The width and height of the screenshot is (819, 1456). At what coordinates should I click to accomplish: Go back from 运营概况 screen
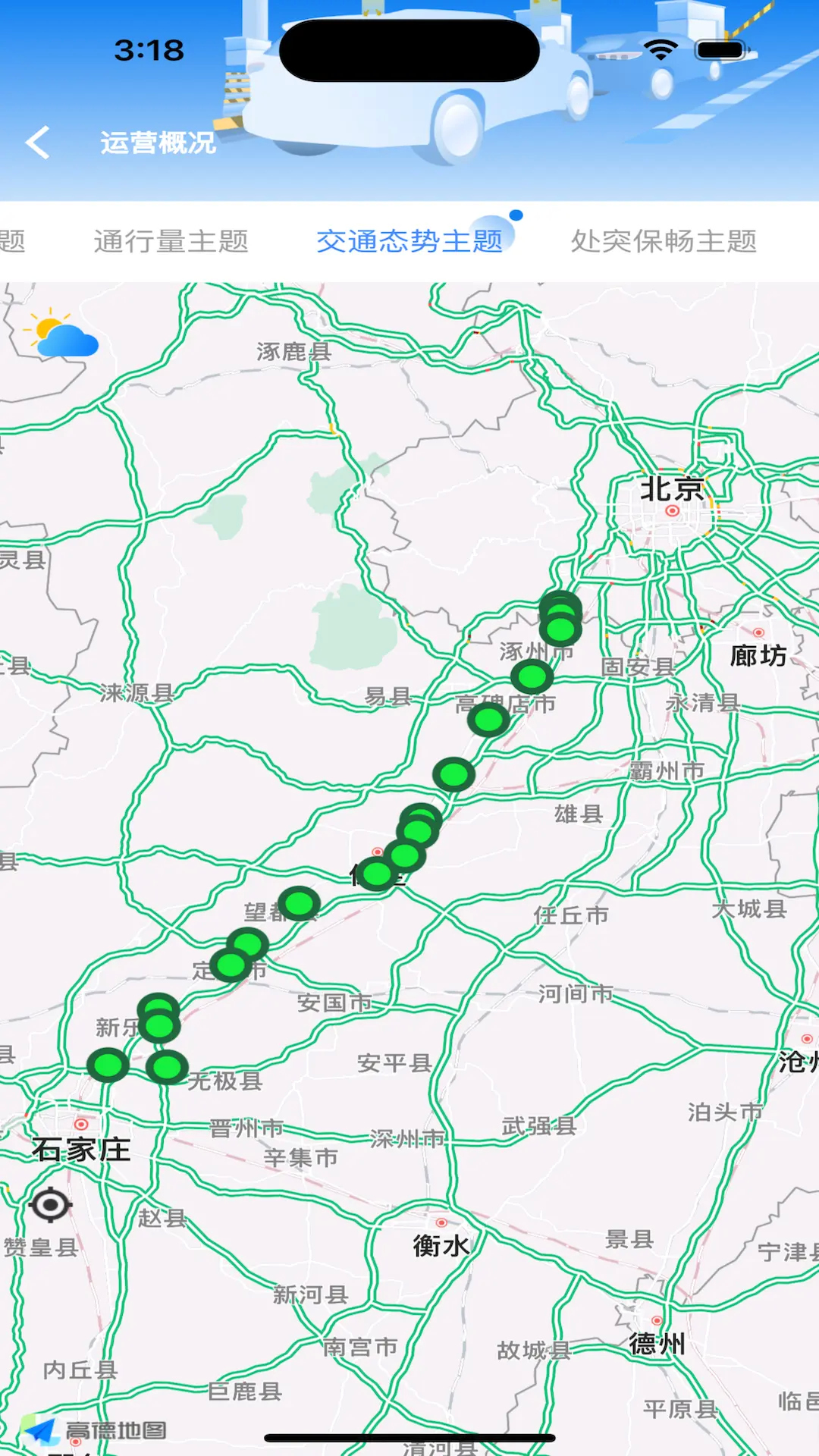tap(38, 143)
